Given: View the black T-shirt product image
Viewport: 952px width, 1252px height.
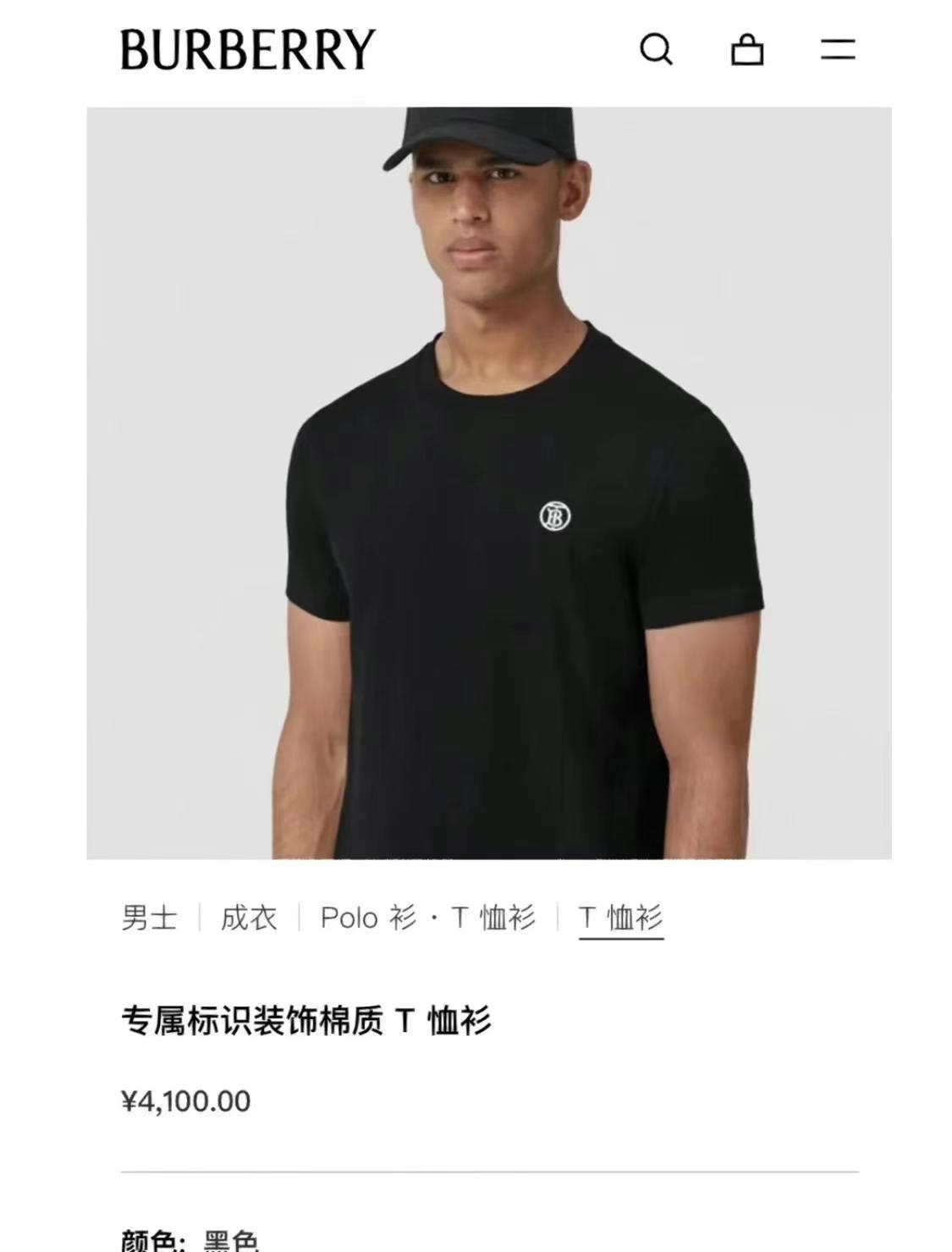Looking at the screenshot, I should (489, 483).
